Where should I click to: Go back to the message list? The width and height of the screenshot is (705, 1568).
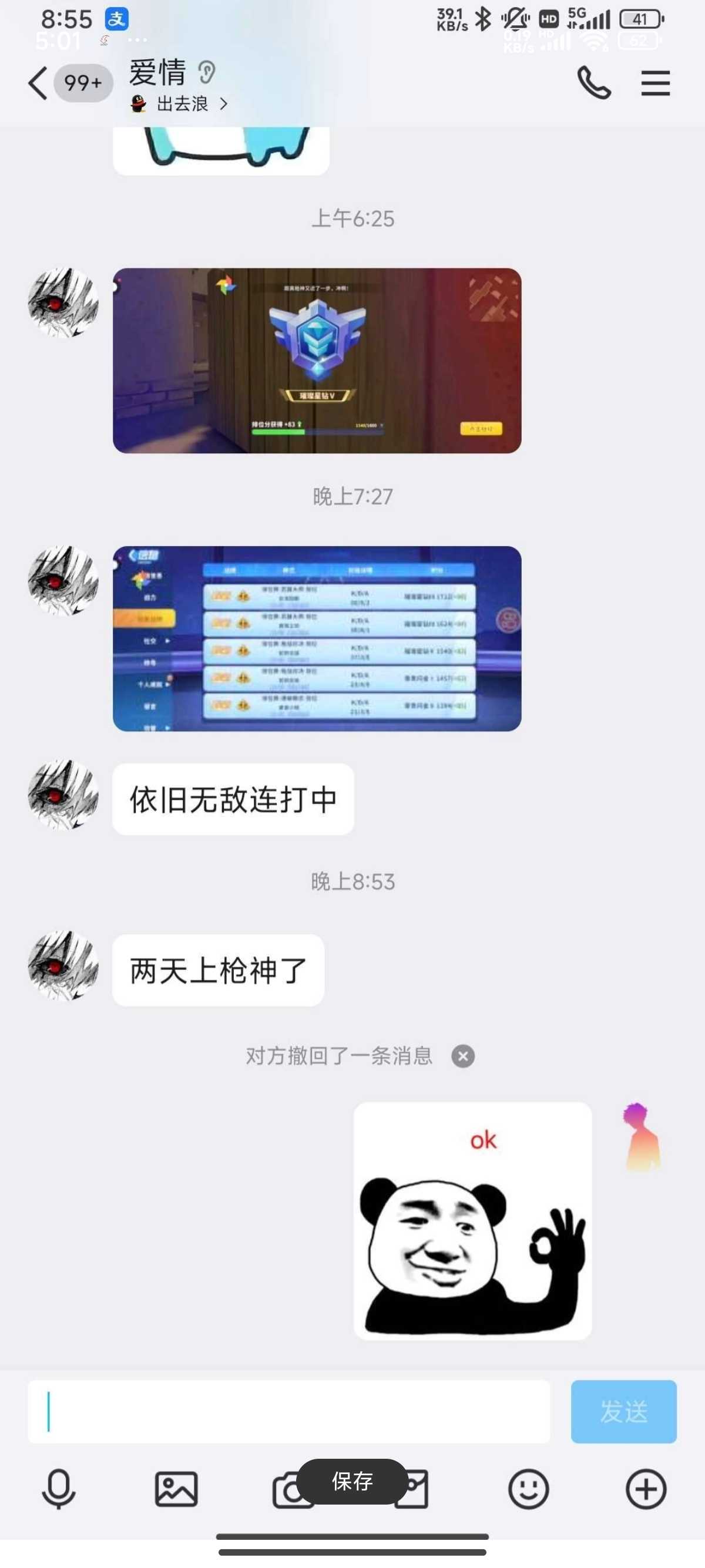coord(38,83)
